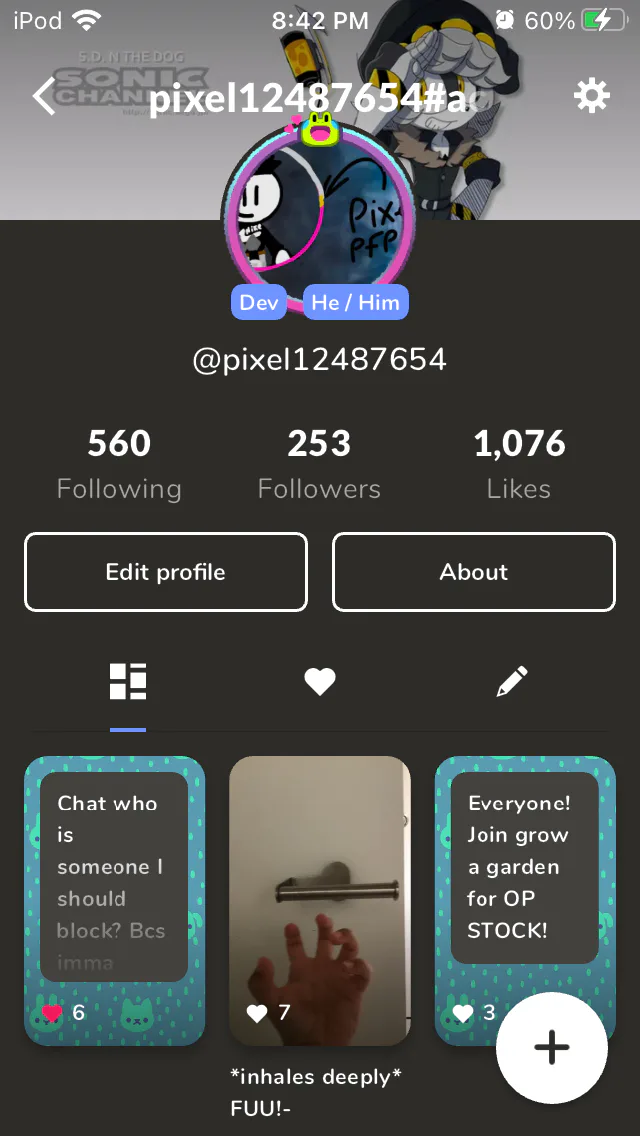
Task: Open the Following list
Action: [x=119, y=464]
